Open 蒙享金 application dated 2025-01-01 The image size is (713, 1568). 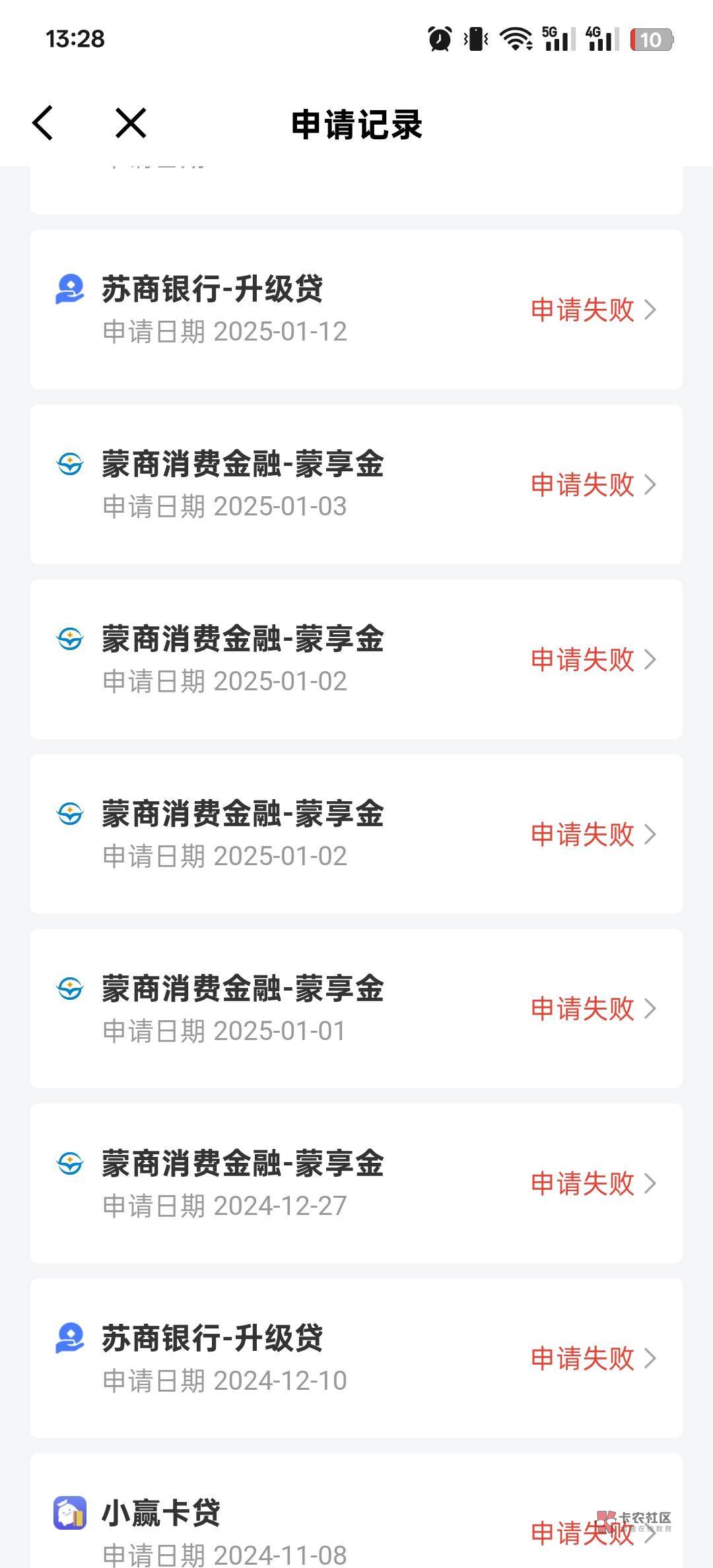coord(356,1008)
